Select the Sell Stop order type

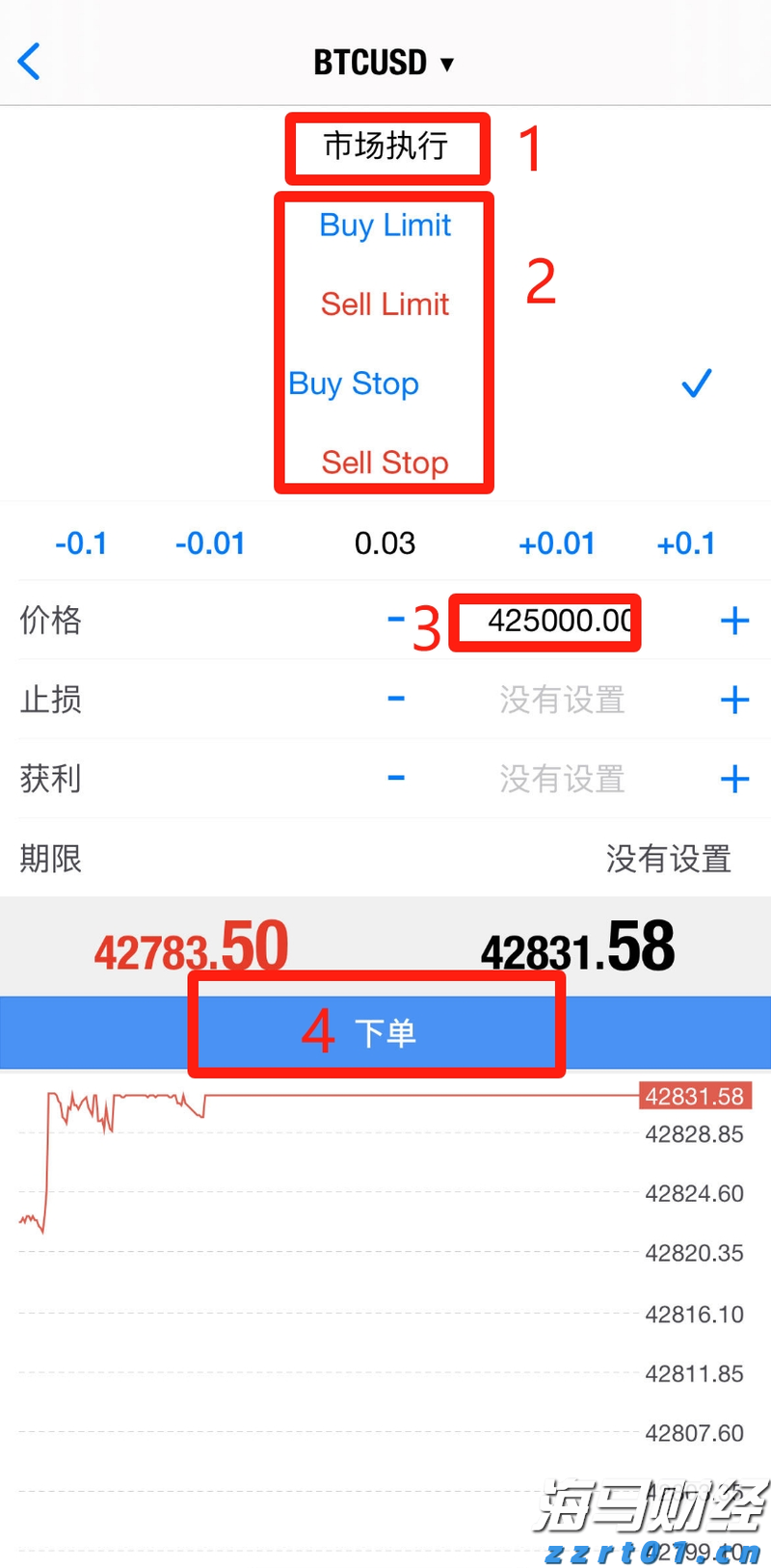[384, 463]
